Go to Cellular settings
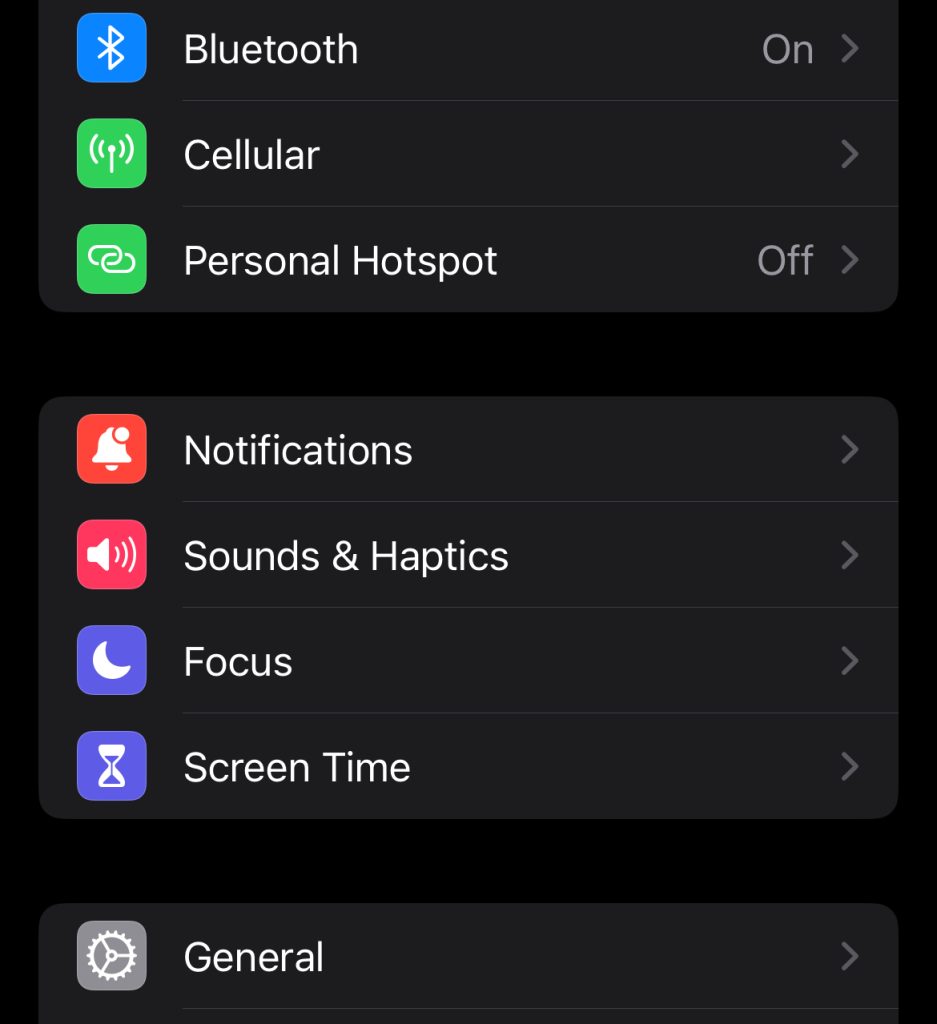The image size is (937, 1024). (x=468, y=155)
